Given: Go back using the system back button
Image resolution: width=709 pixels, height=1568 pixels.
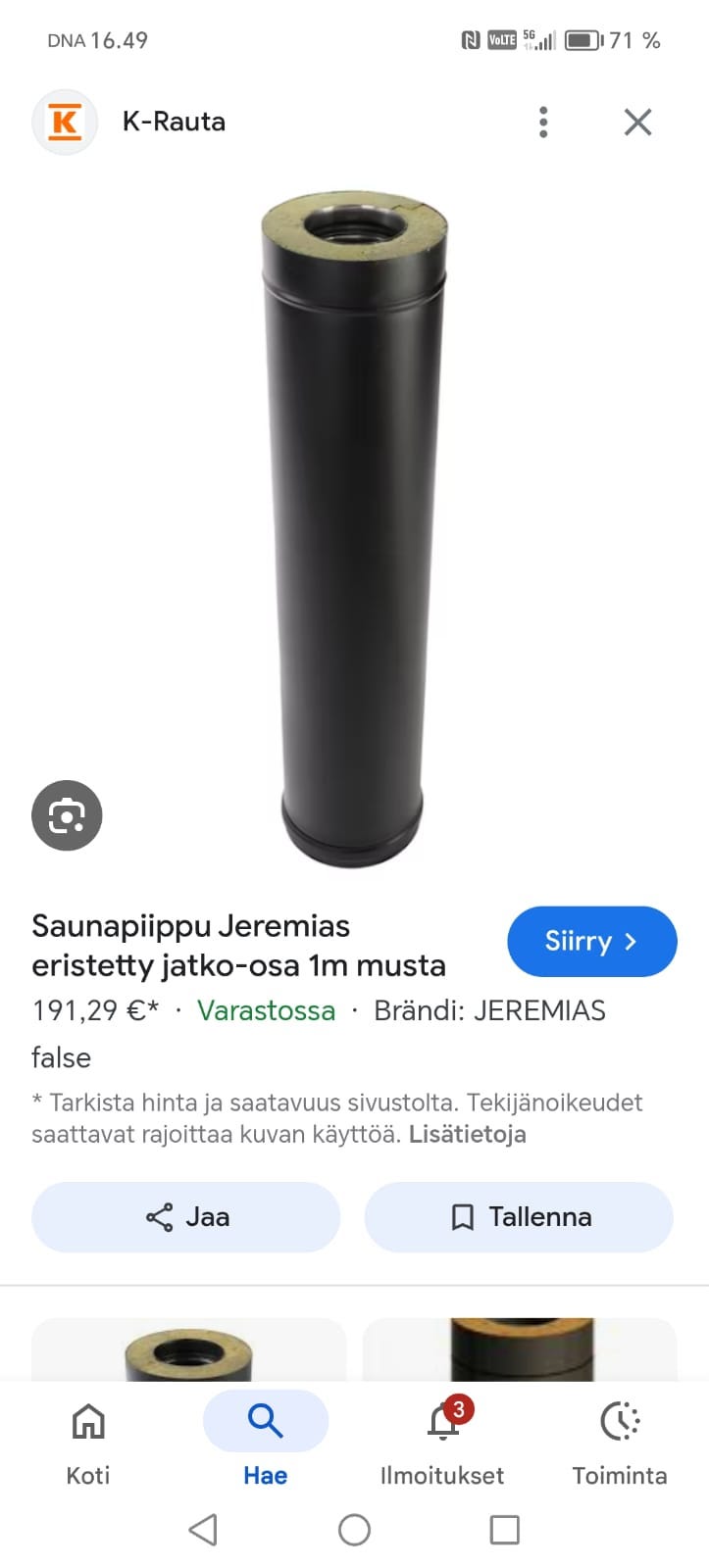Looking at the screenshot, I should point(203,1530).
